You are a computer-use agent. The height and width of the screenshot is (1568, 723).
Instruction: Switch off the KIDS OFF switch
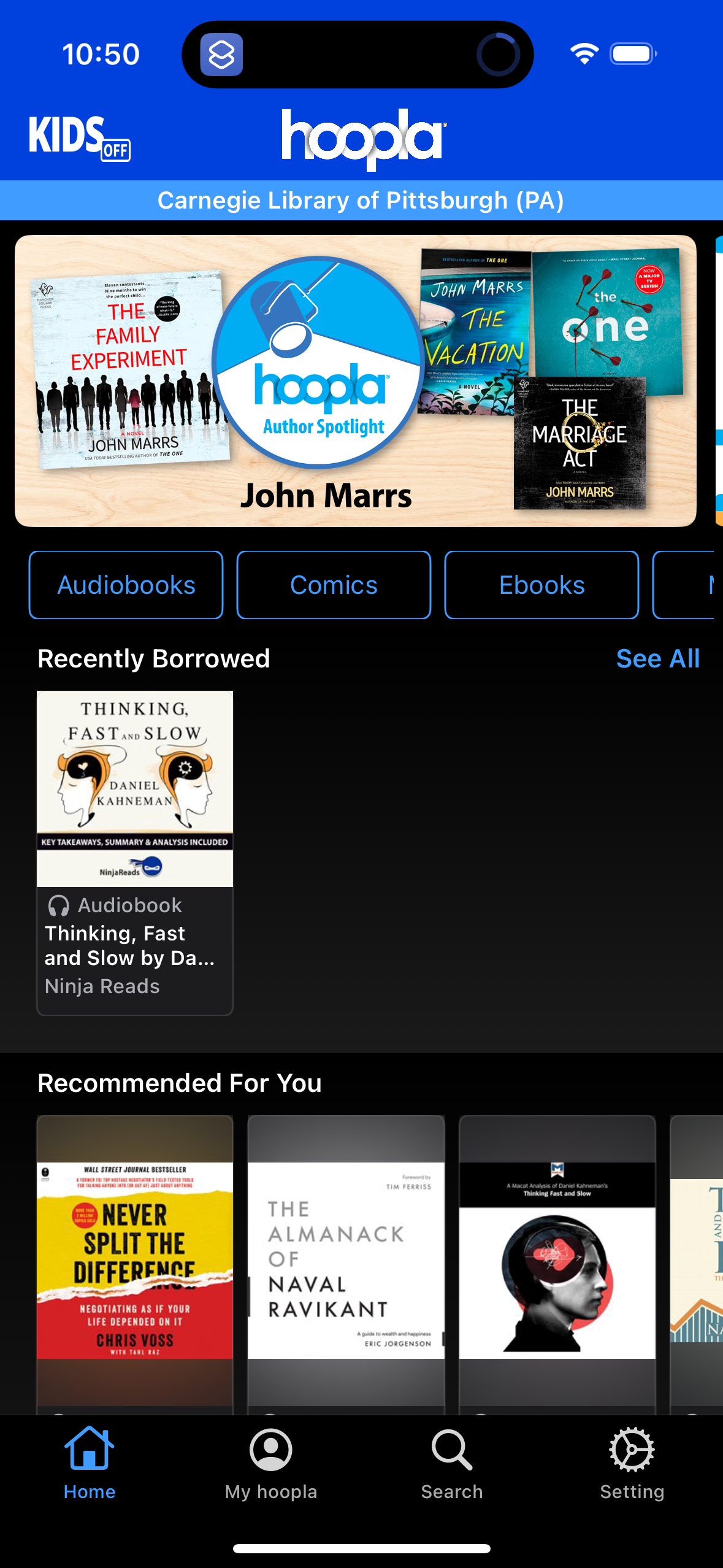click(114, 150)
